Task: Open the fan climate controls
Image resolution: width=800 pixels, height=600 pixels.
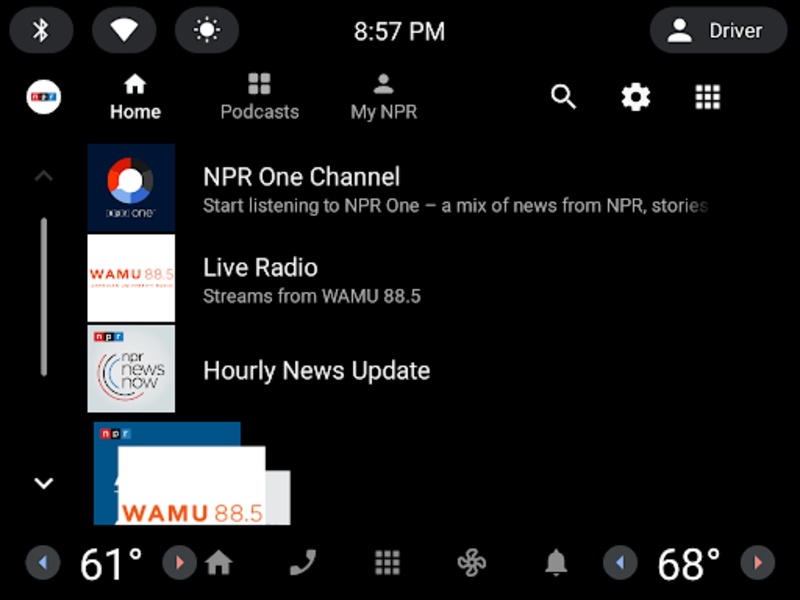Action: pos(472,563)
